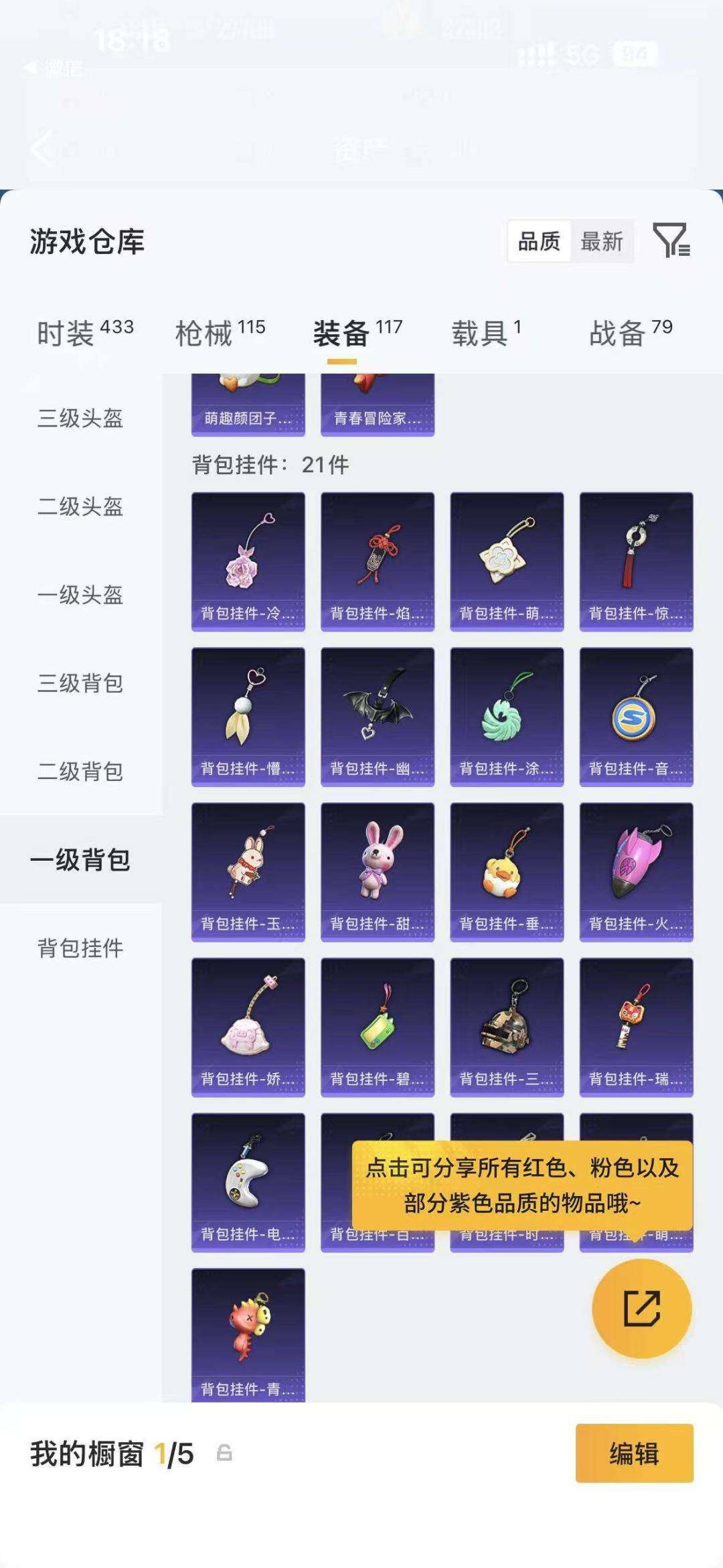Open the 背包挂件-电 game controller pendant

(x=248, y=1182)
